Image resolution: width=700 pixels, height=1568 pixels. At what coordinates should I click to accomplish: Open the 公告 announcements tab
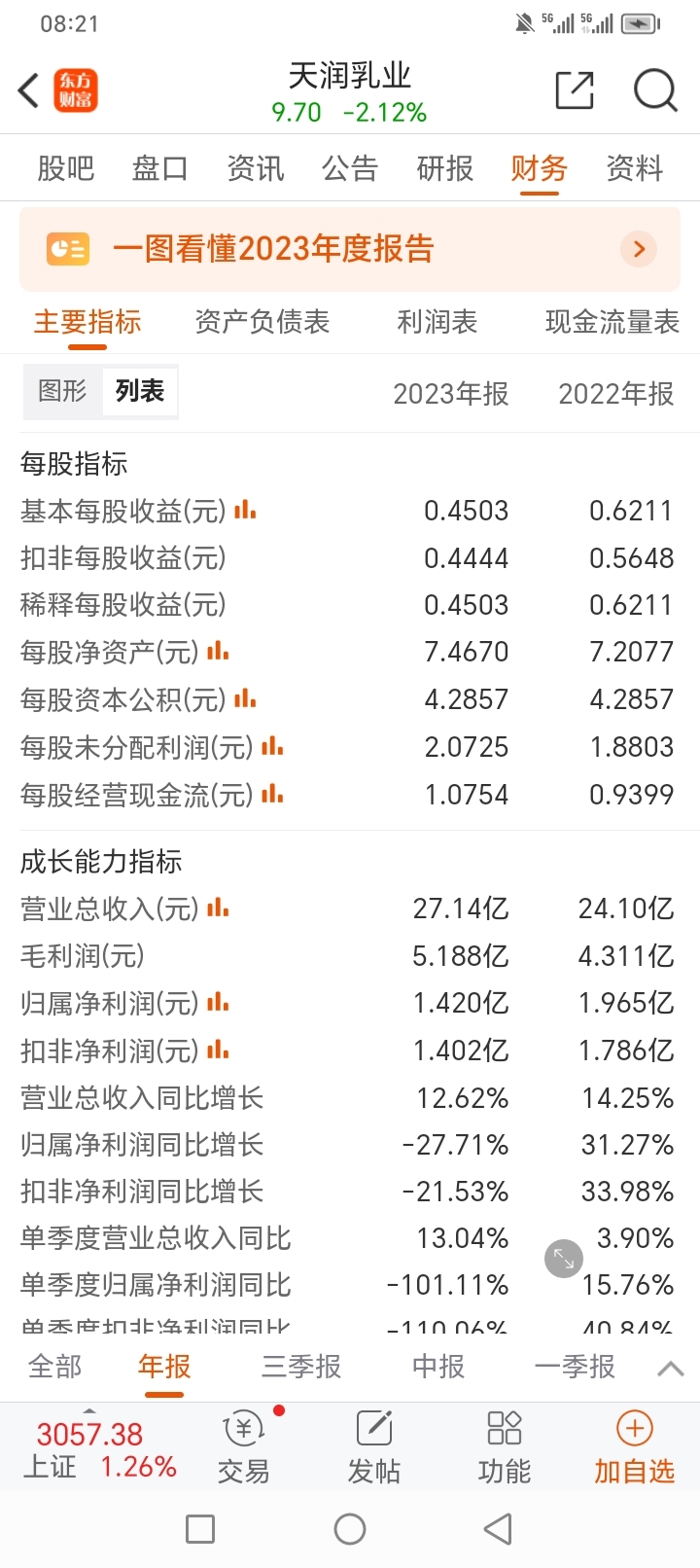tap(350, 167)
